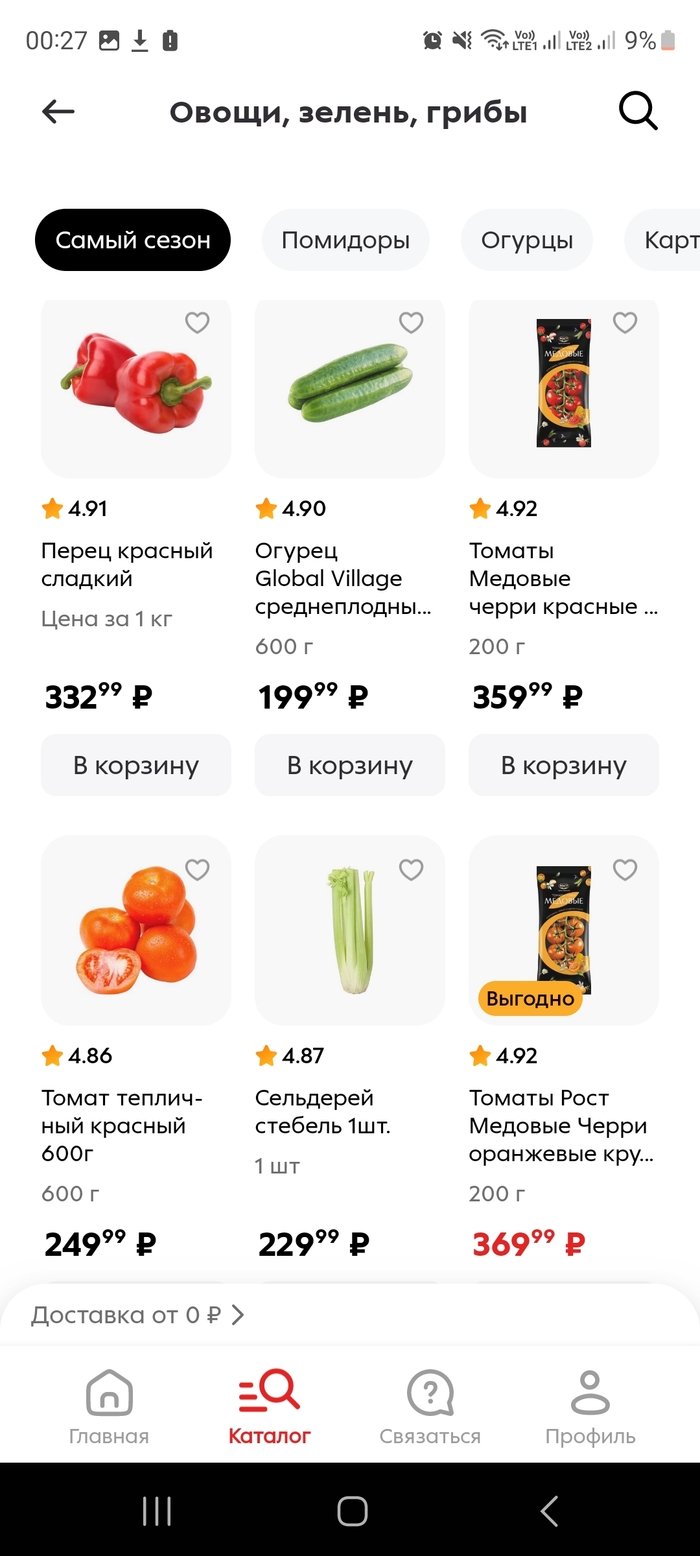Tap the system home button
Screen dimensions: 700x1556
pos(352,1511)
